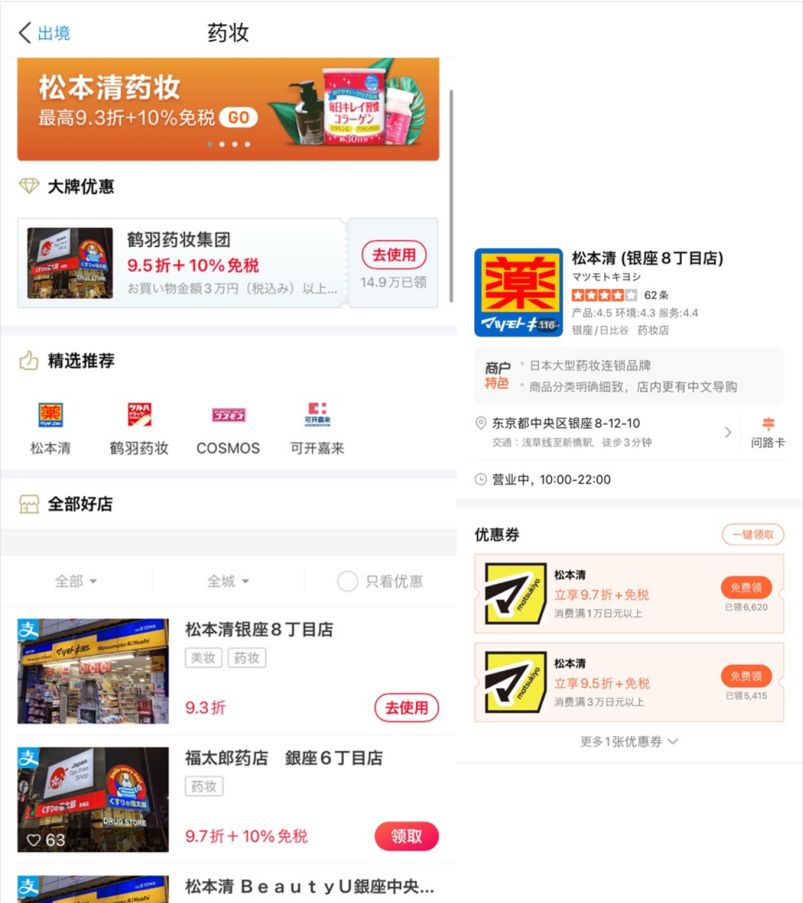Open 福太郎药店 銀座6丁目店 listing
Image resolution: width=803 pixels, height=903 pixels.
pos(284,758)
